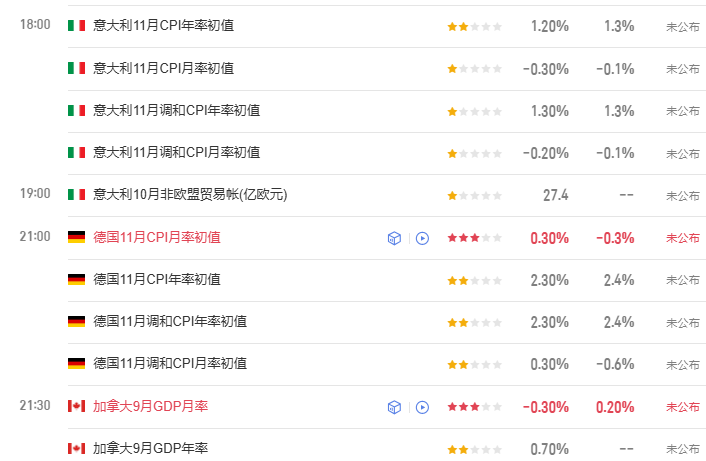Image resolution: width=706 pixels, height=461 pixels.
Task: Open 意大利11月CPI月率初值 row
Action: coord(163,68)
